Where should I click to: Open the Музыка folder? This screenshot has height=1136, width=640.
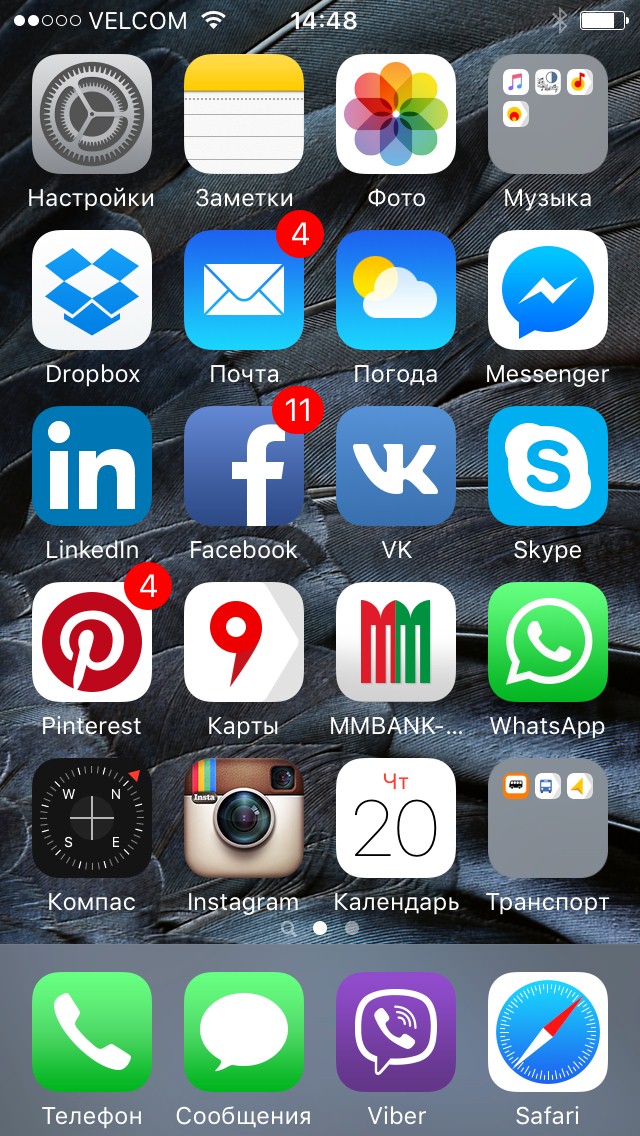click(x=548, y=114)
